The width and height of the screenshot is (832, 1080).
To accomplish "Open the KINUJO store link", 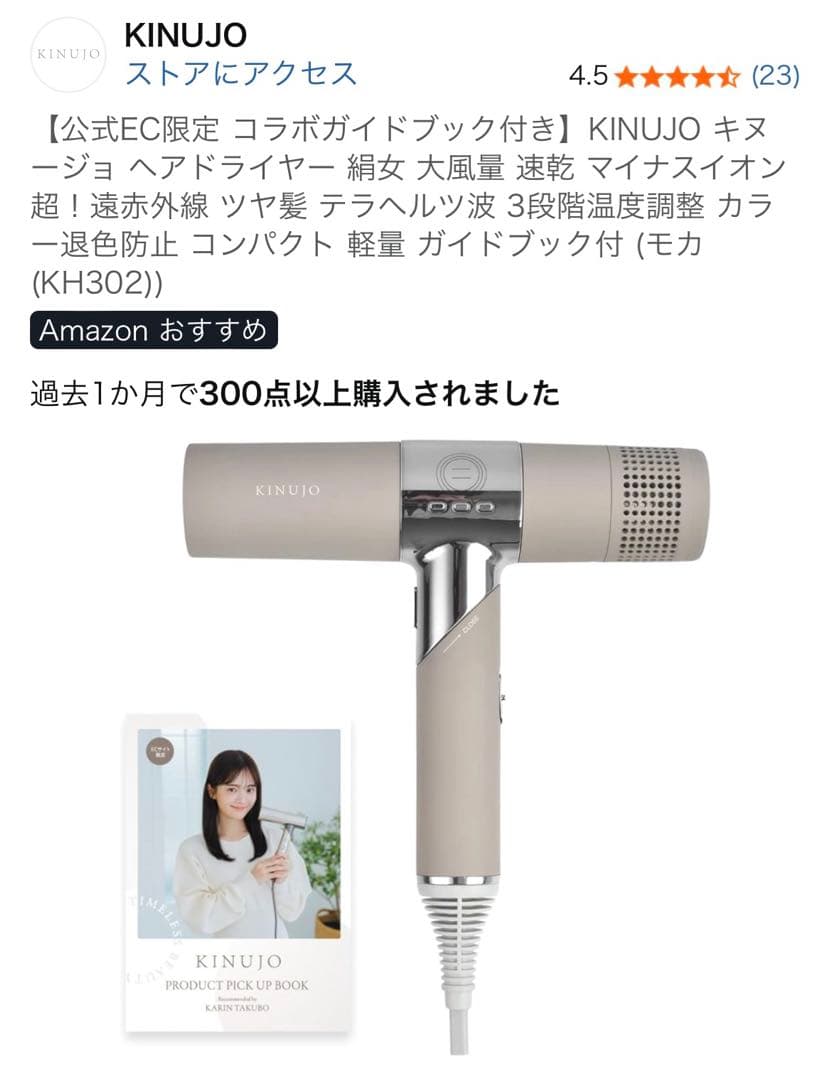I will point(240,73).
